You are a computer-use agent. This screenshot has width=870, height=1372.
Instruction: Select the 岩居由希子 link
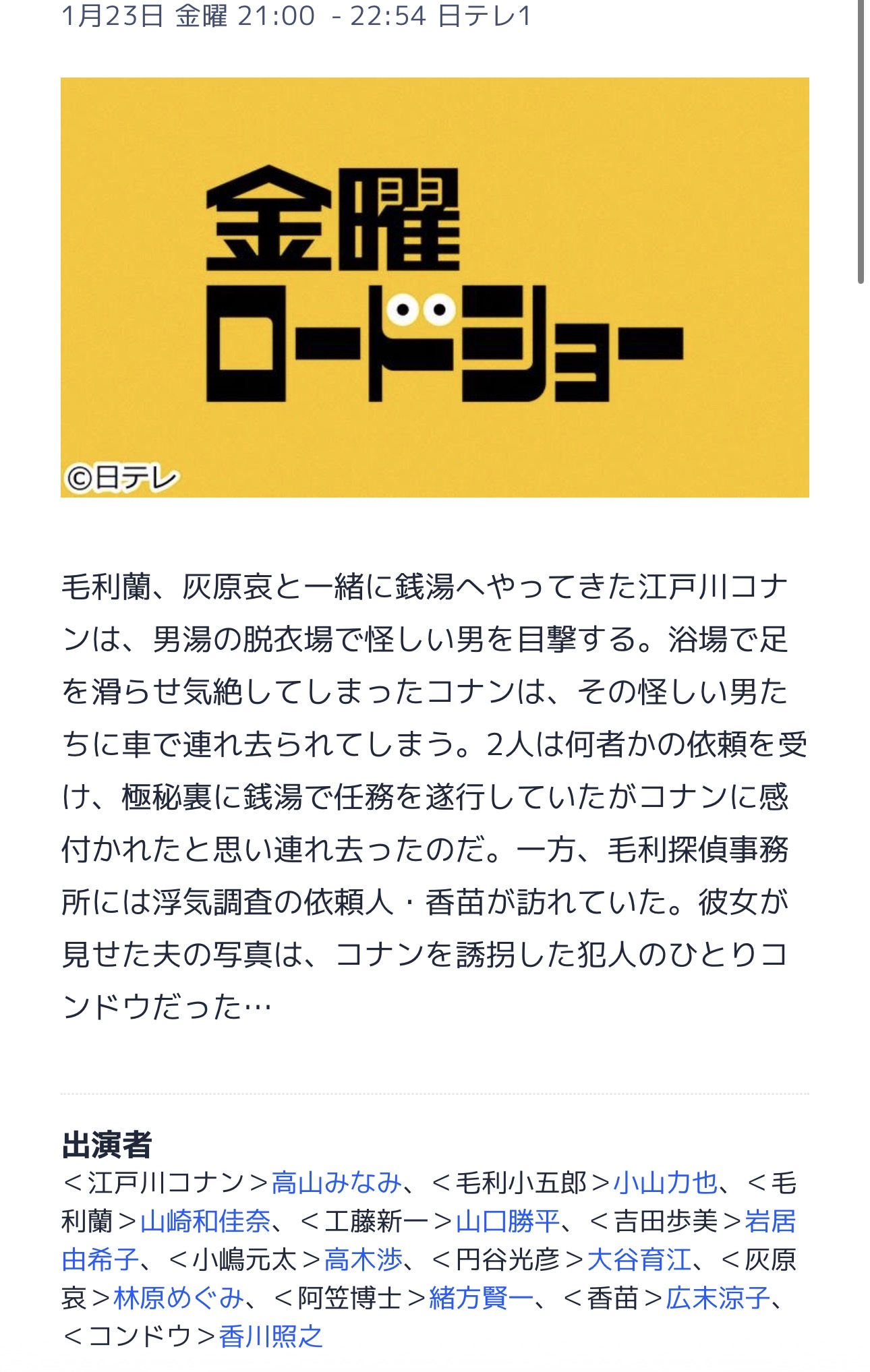pos(769,1221)
